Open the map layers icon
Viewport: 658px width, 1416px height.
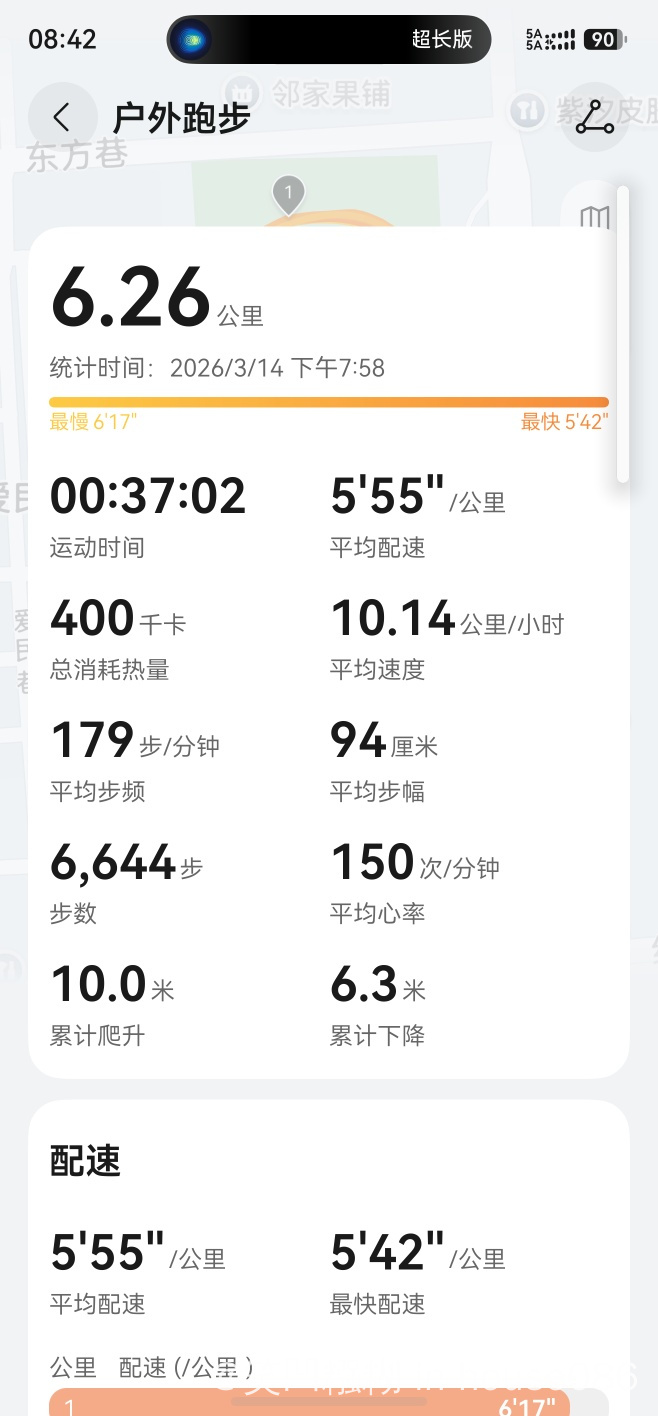coord(595,215)
